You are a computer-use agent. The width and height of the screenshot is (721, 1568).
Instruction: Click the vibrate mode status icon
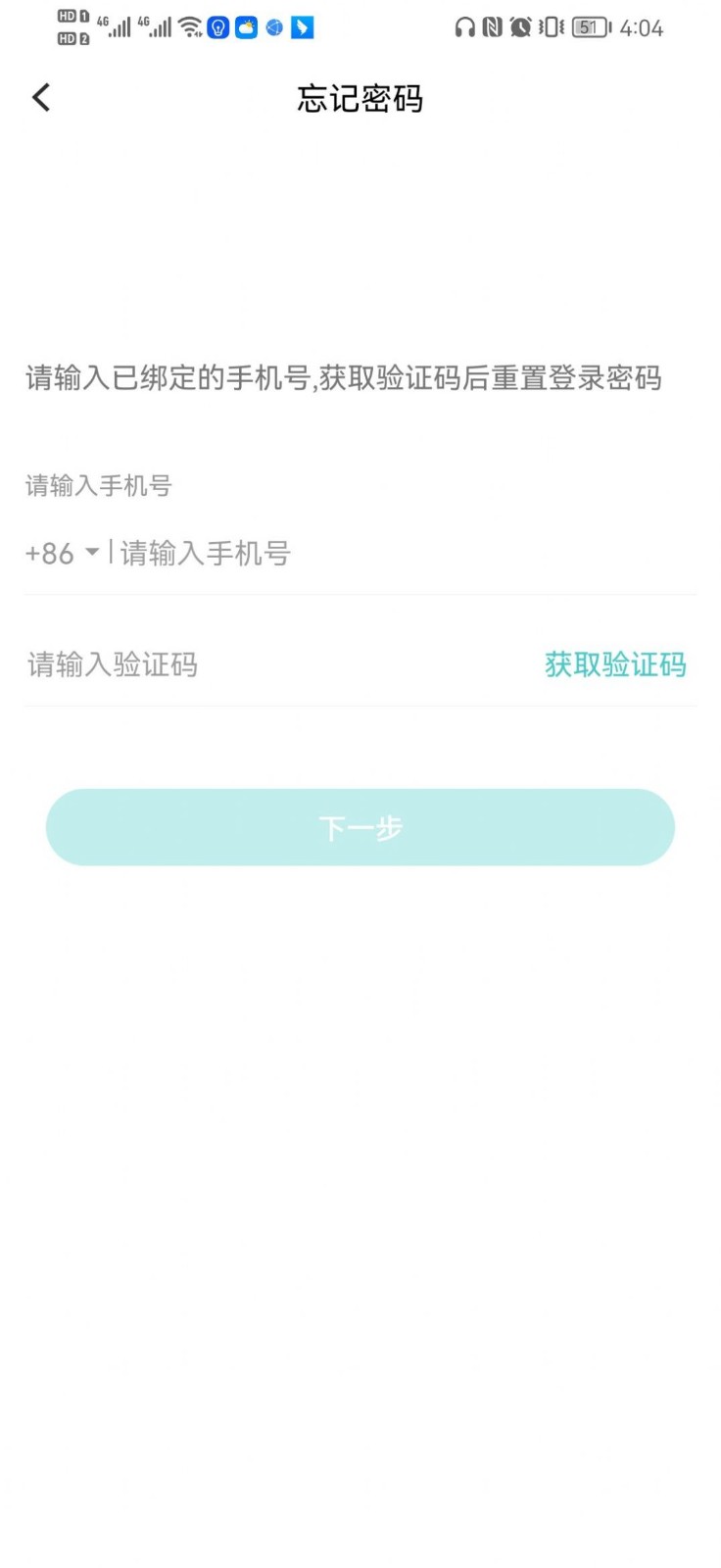(549, 27)
